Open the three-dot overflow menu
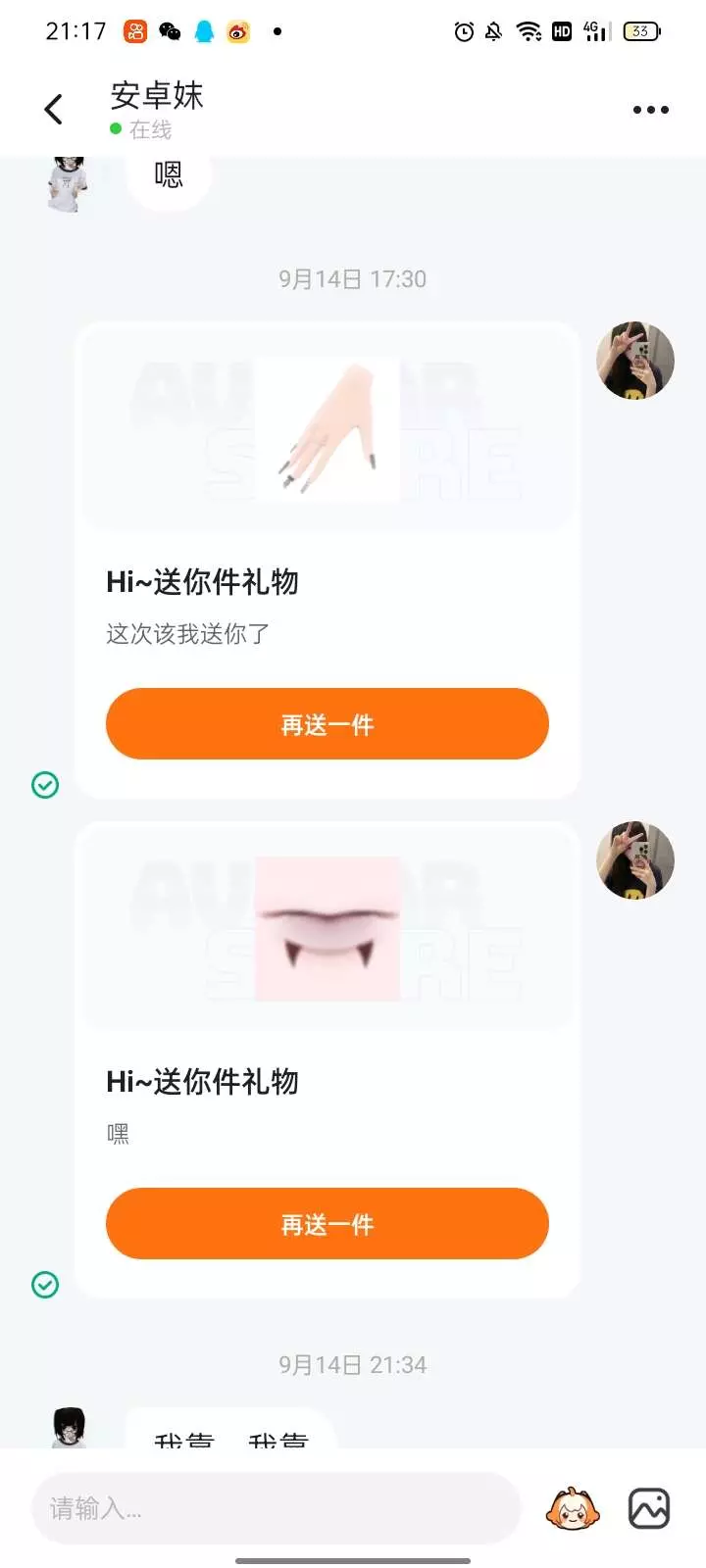This screenshot has height=1568, width=706. pos(650,110)
